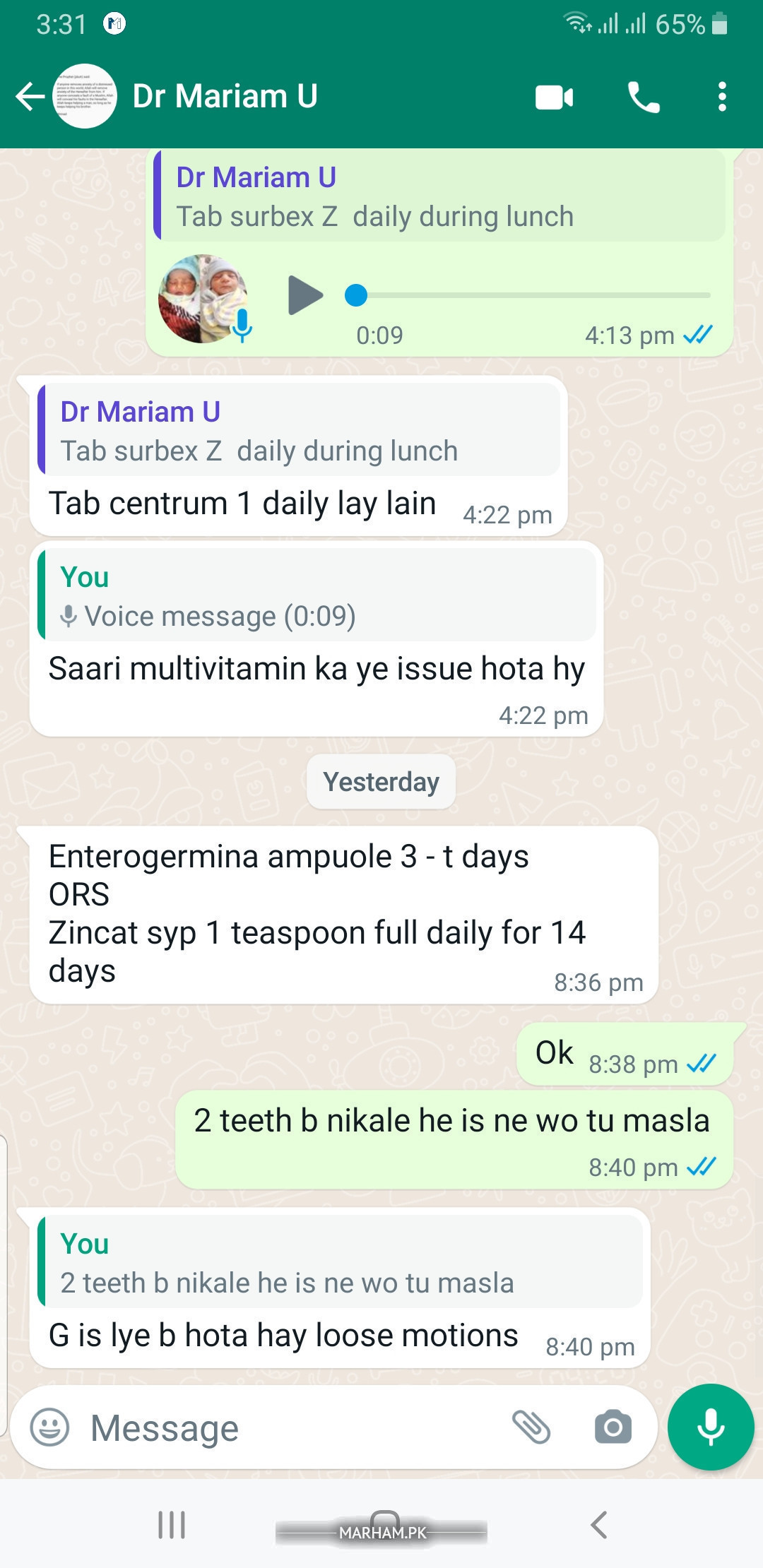Open Dr Mariam U contact info
763x1568 pixels.
(x=225, y=96)
